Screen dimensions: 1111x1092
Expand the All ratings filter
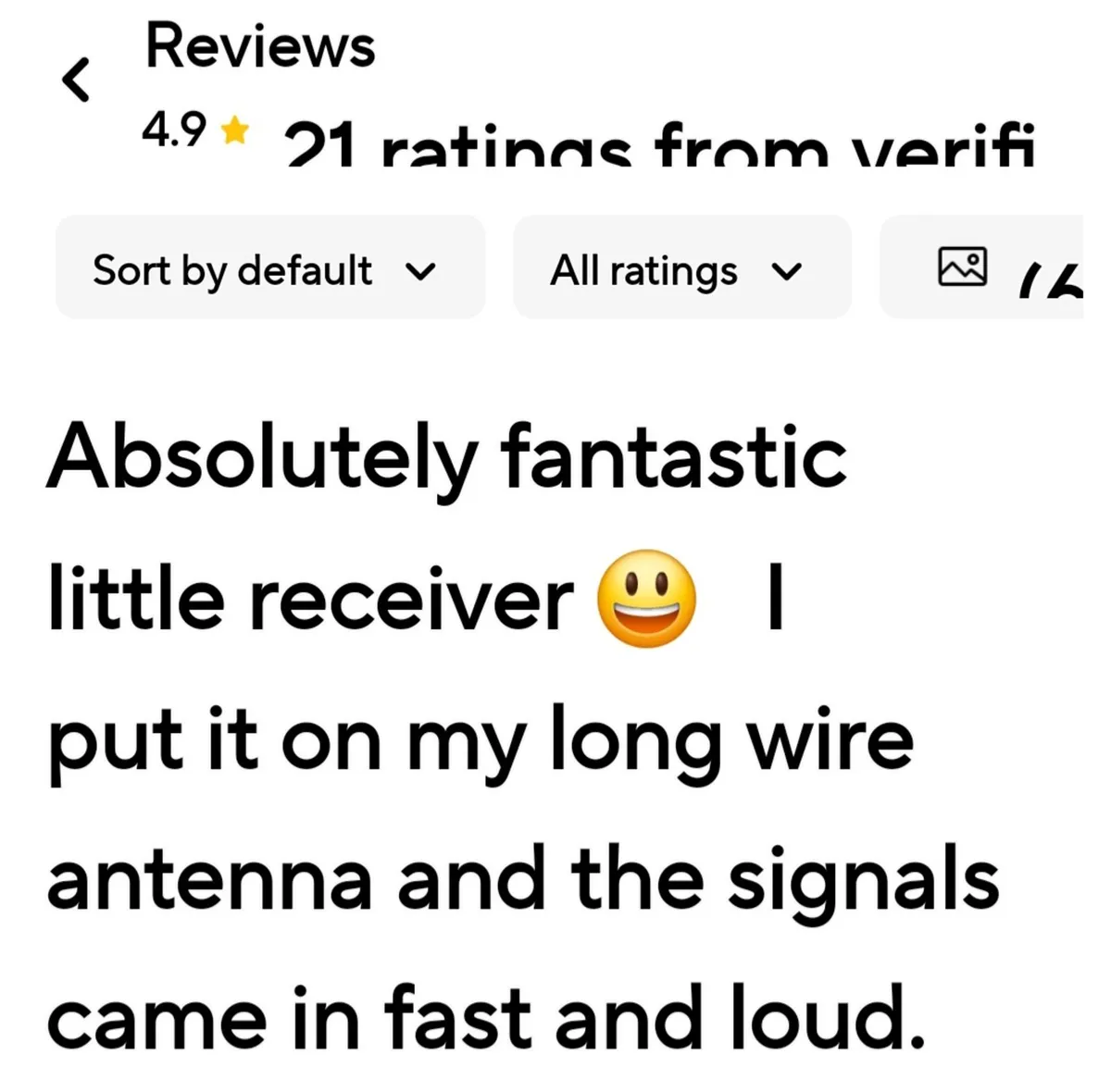pos(681,268)
